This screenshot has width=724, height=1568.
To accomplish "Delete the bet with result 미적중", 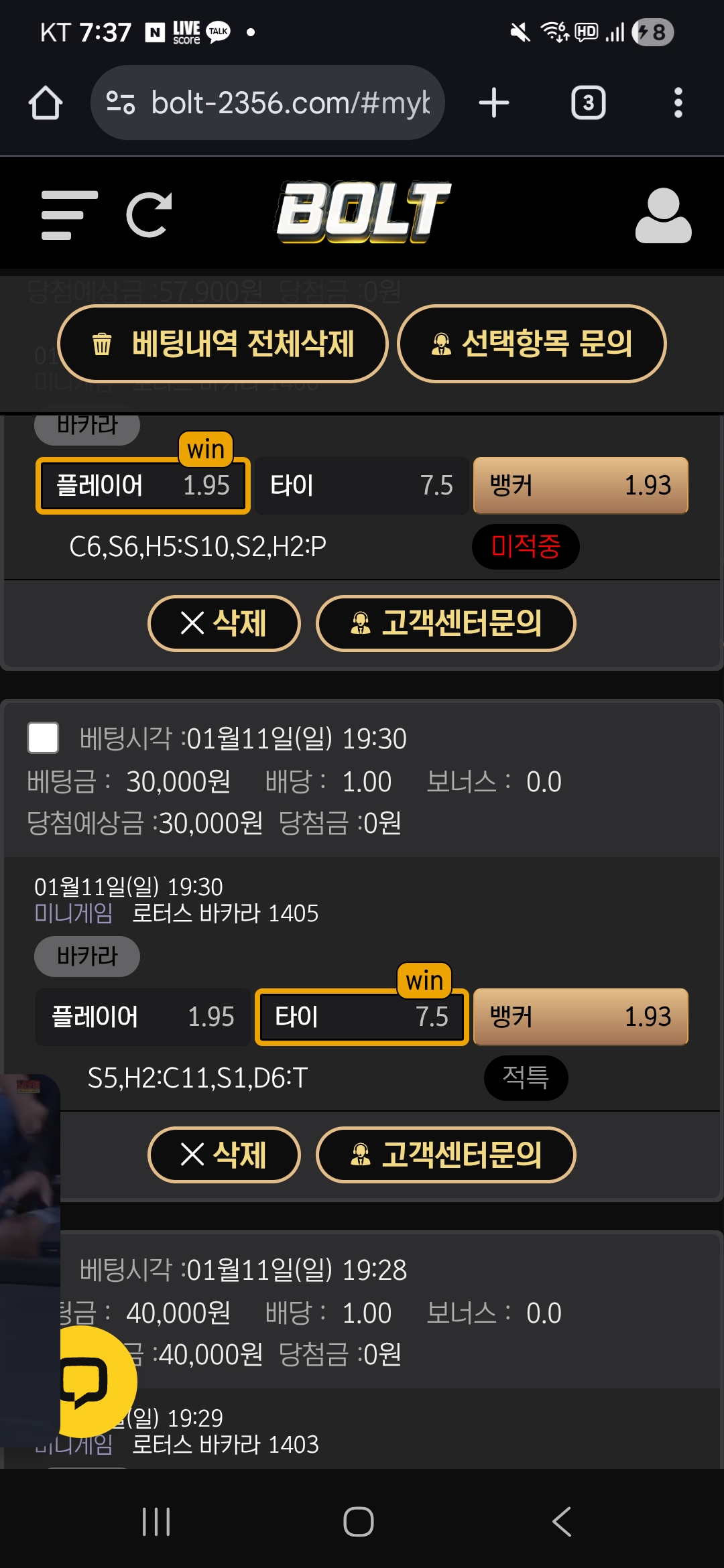I will point(224,623).
